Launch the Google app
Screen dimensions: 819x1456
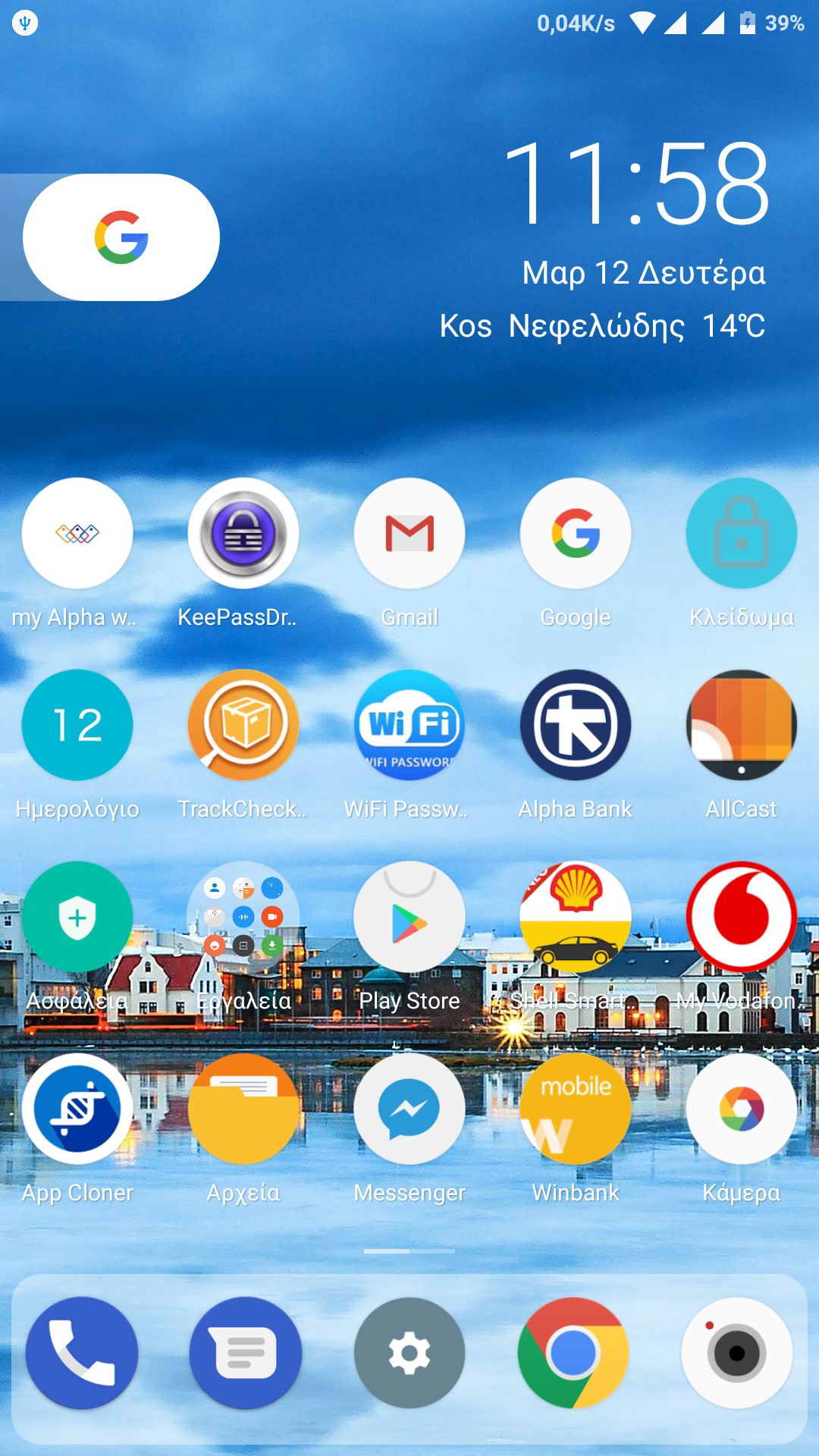click(x=576, y=534)
